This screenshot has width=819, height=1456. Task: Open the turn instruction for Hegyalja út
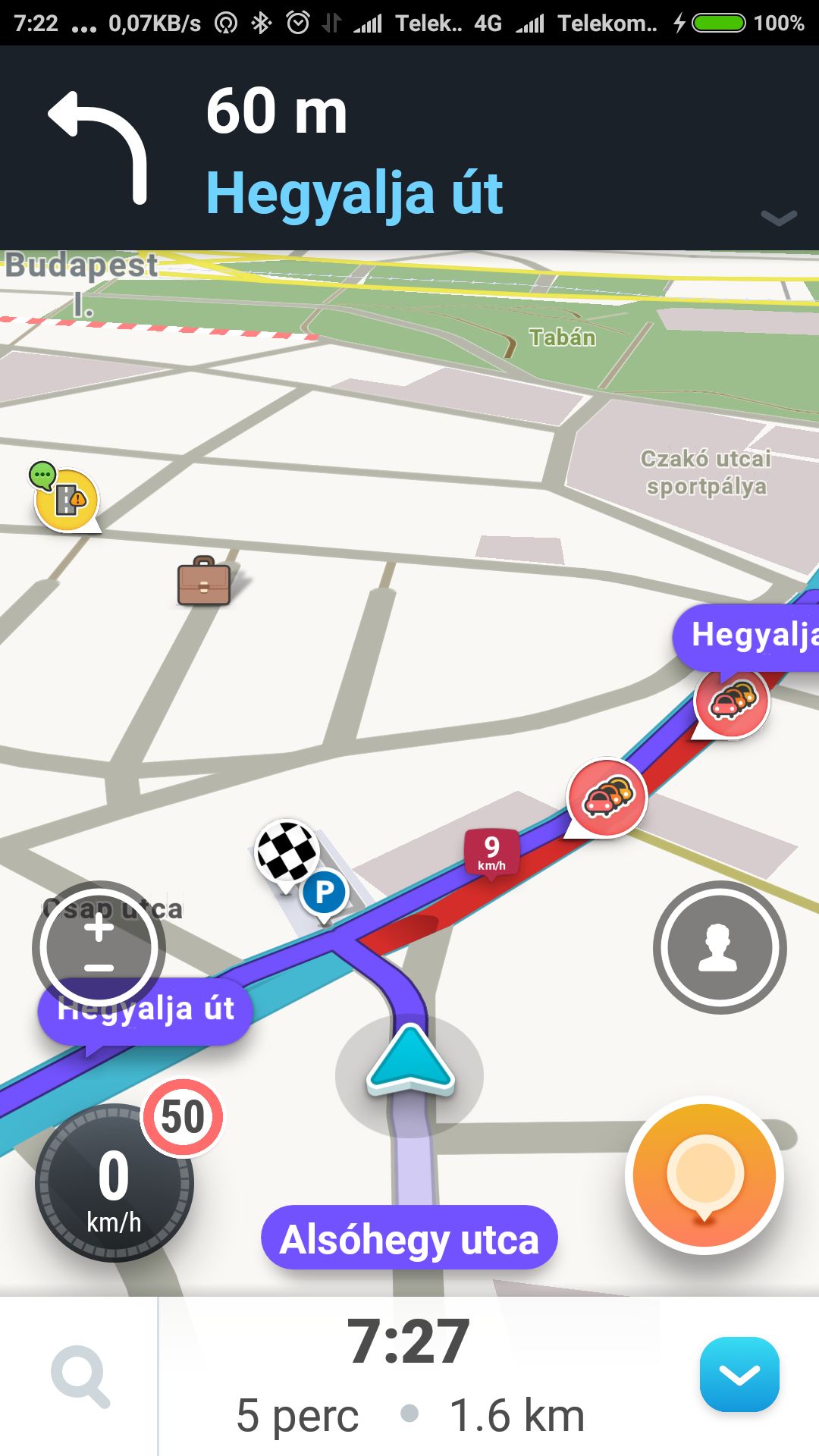(353, 152)
